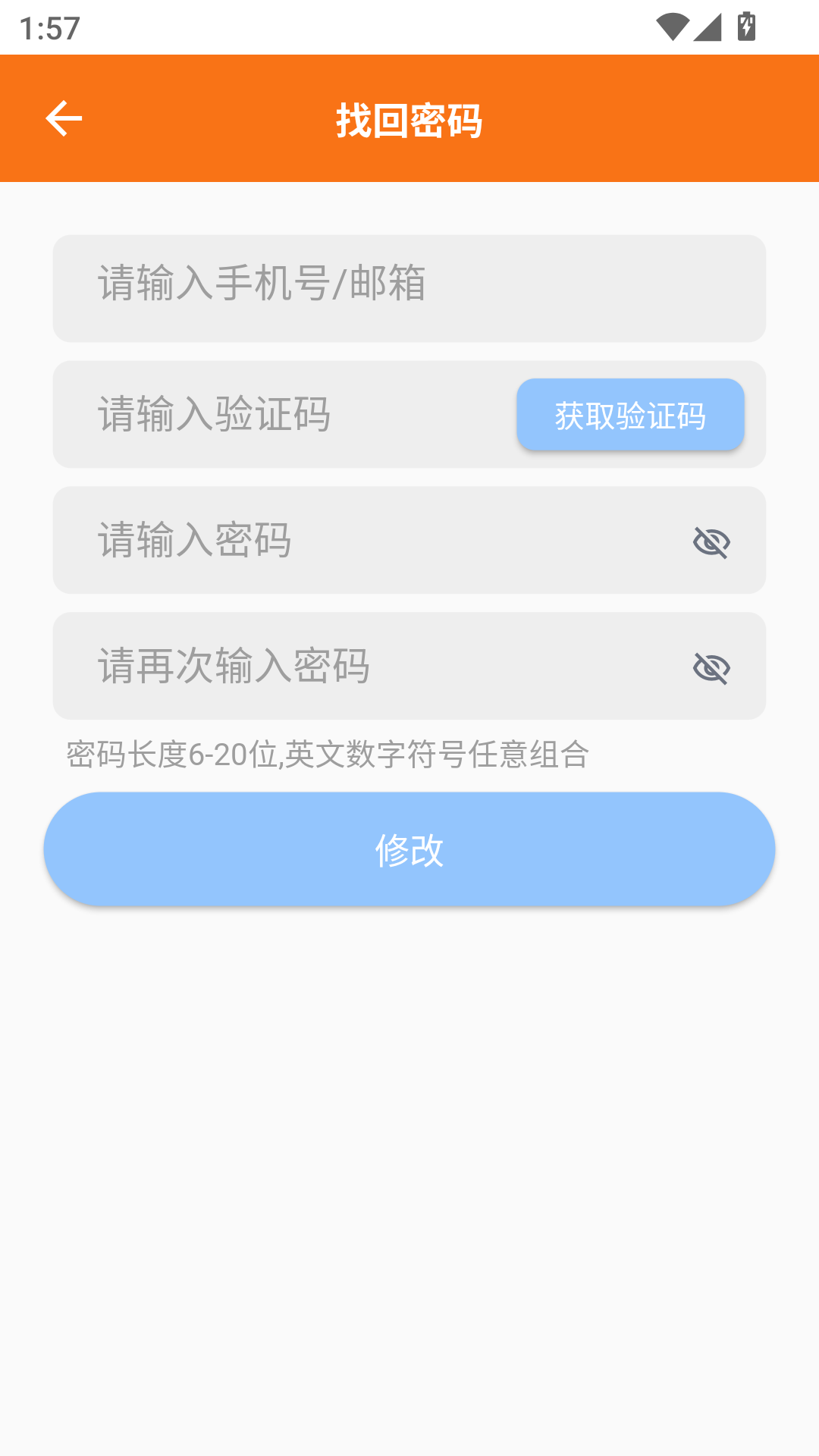Focus the 请输入手机号/邮箱 input field
This screenshot has width=819, height=1456.
click(x=303, y=288)
